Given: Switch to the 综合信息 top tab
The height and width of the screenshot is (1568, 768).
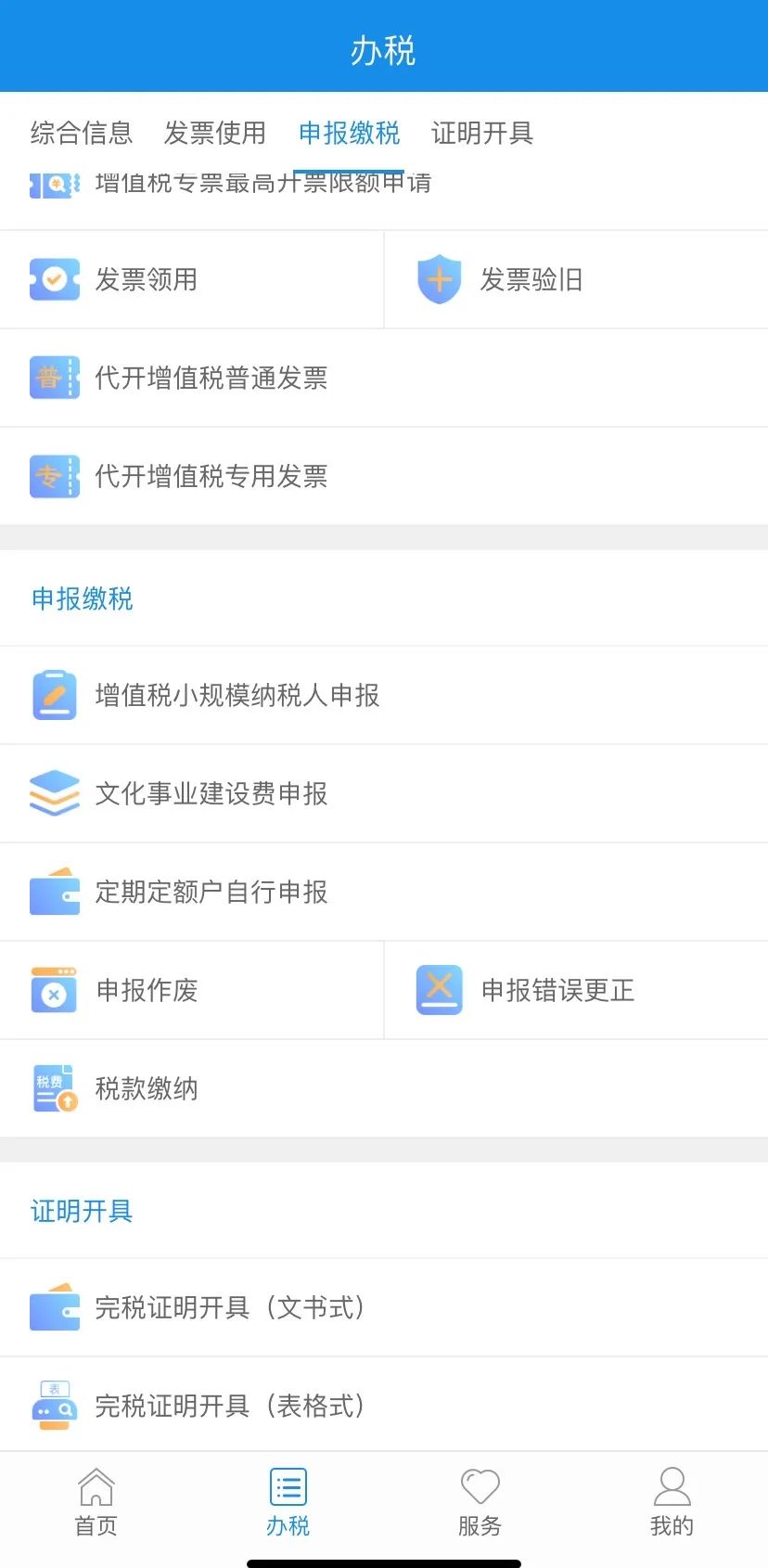Looking at the screenshot, I should tap(82, 133).
